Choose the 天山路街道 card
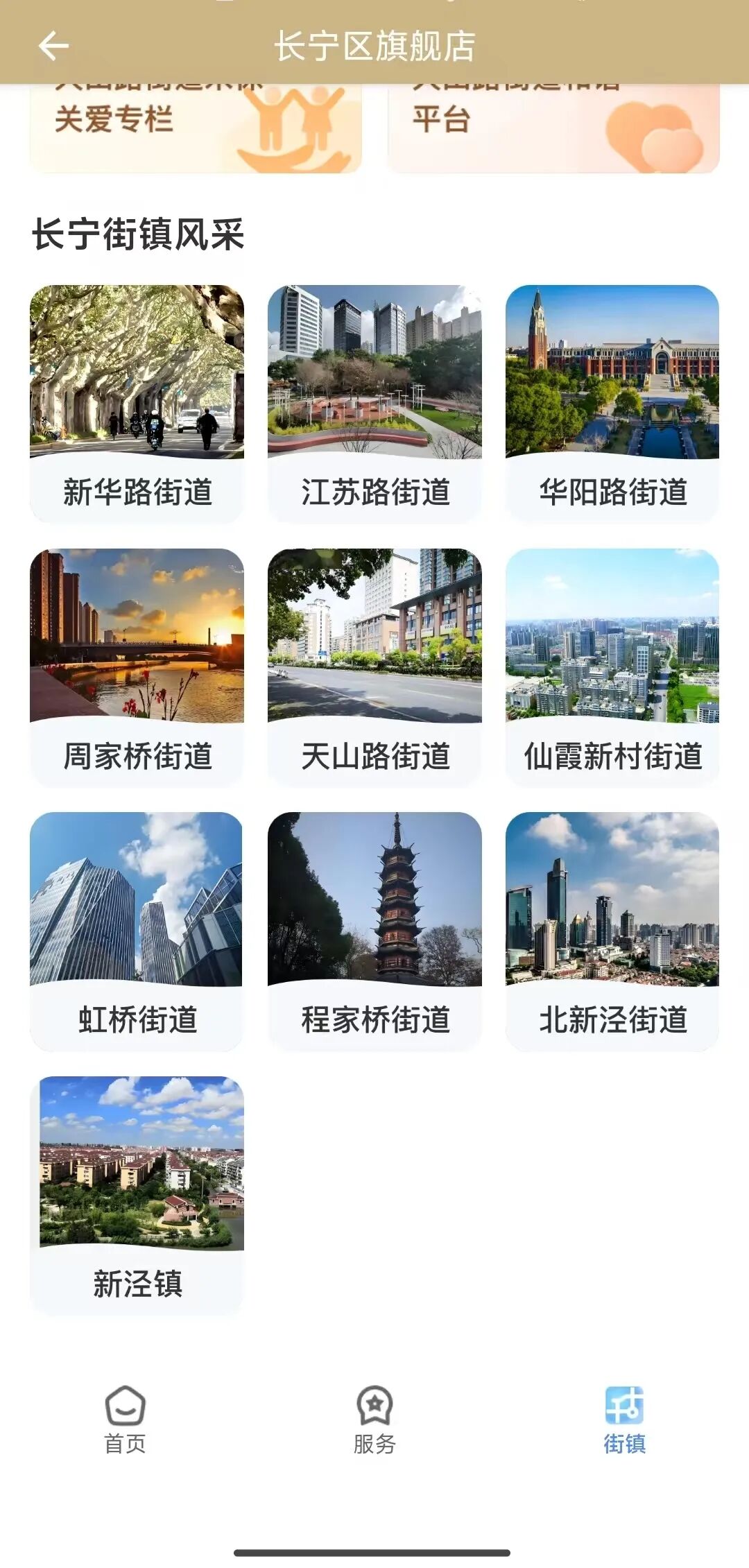 pos(374,667)
